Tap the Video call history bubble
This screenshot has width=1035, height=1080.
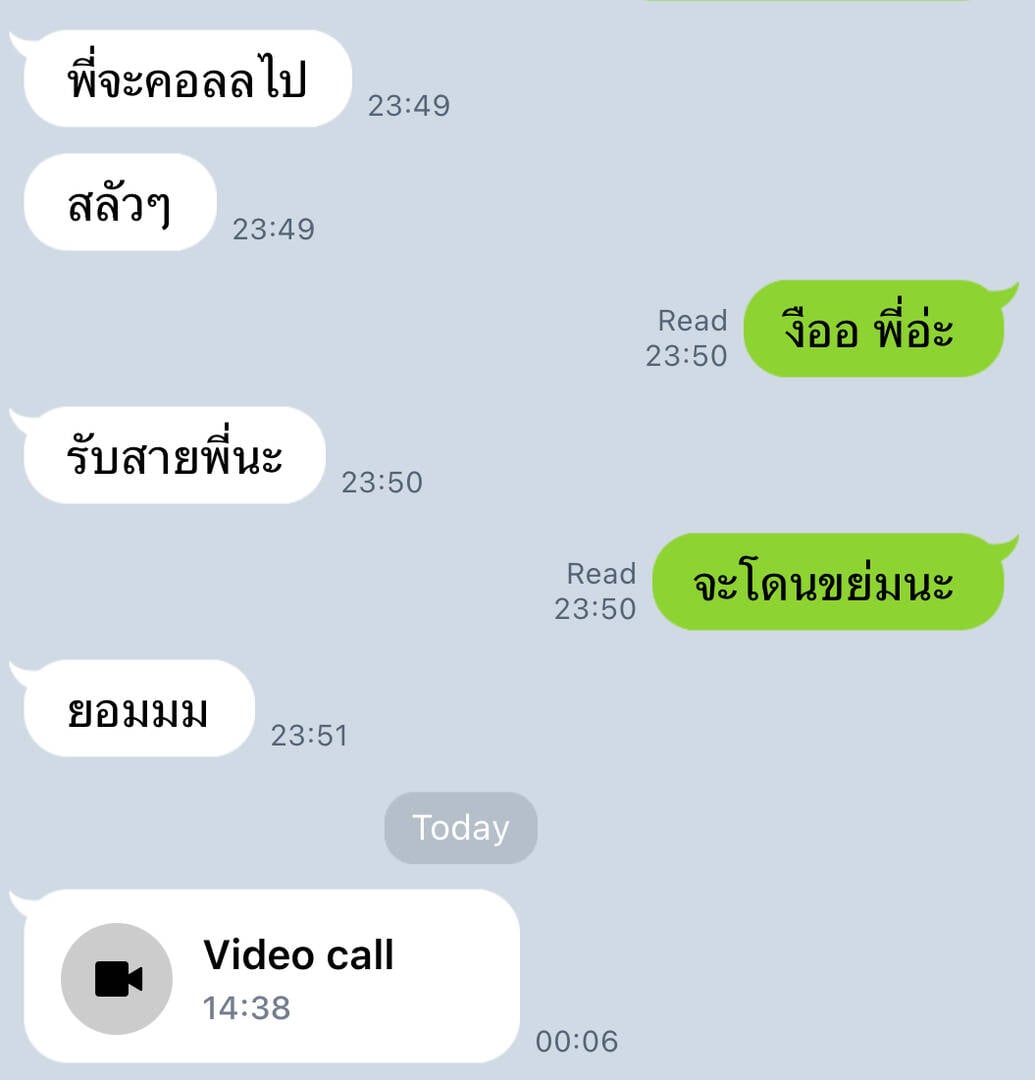[271, 976]
